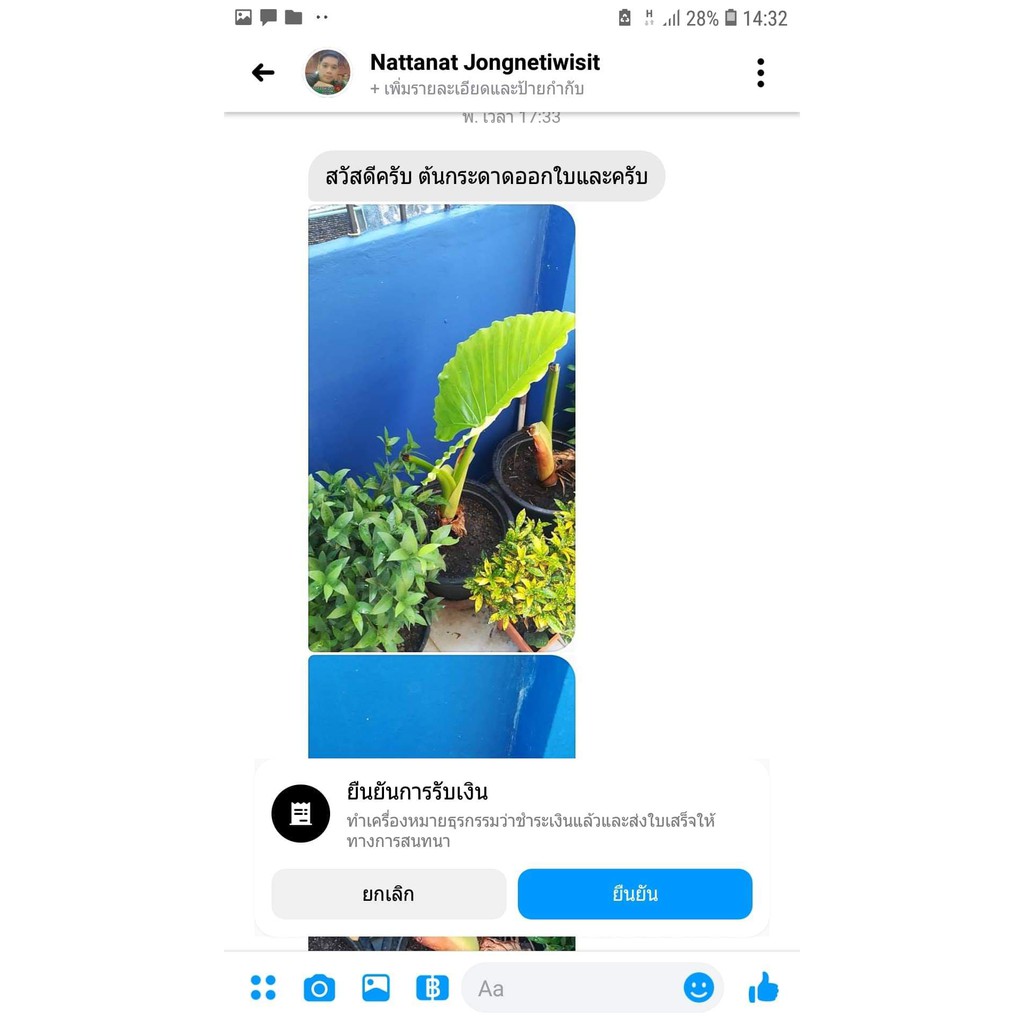Viewport: 1024px width, 1024px height.
Task: Go back from Nattanat's chat
Action: (x=263, y=73)
